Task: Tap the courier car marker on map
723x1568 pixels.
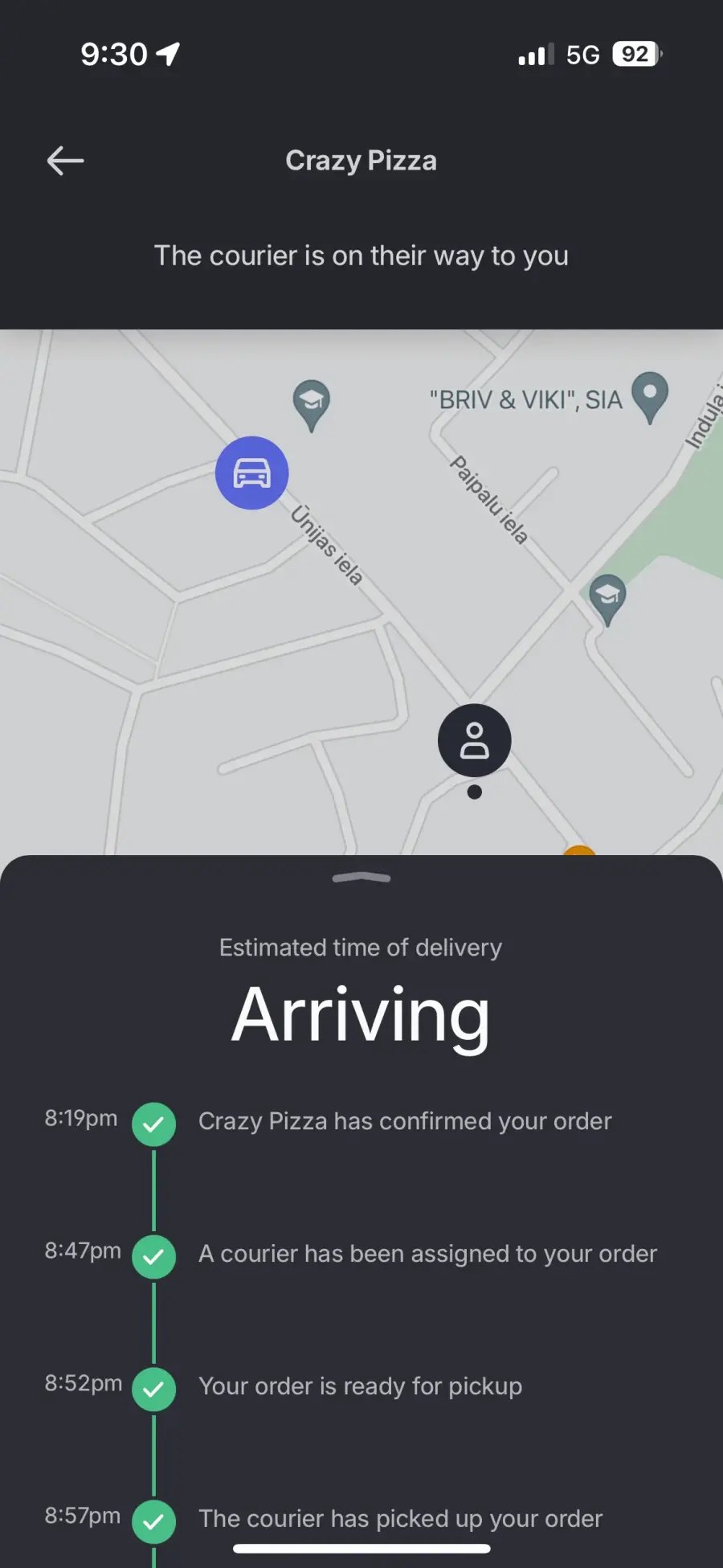Action: click(x=252, y=473)
